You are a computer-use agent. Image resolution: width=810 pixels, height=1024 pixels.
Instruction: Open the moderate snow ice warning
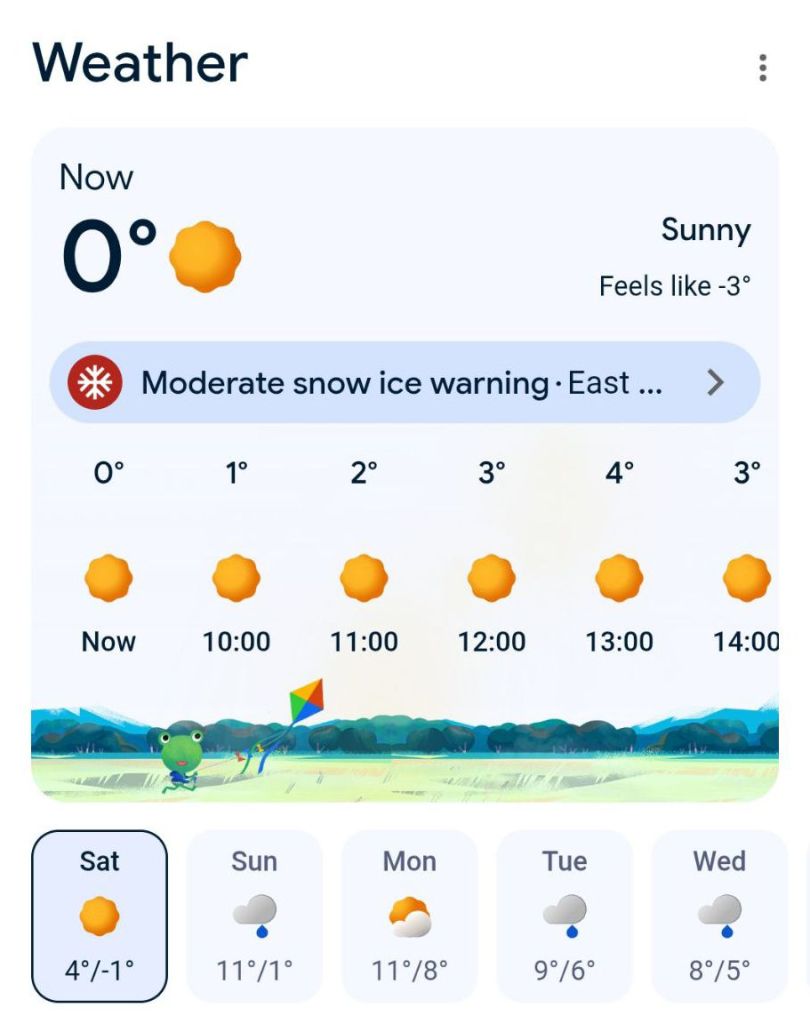click(405, 383)
